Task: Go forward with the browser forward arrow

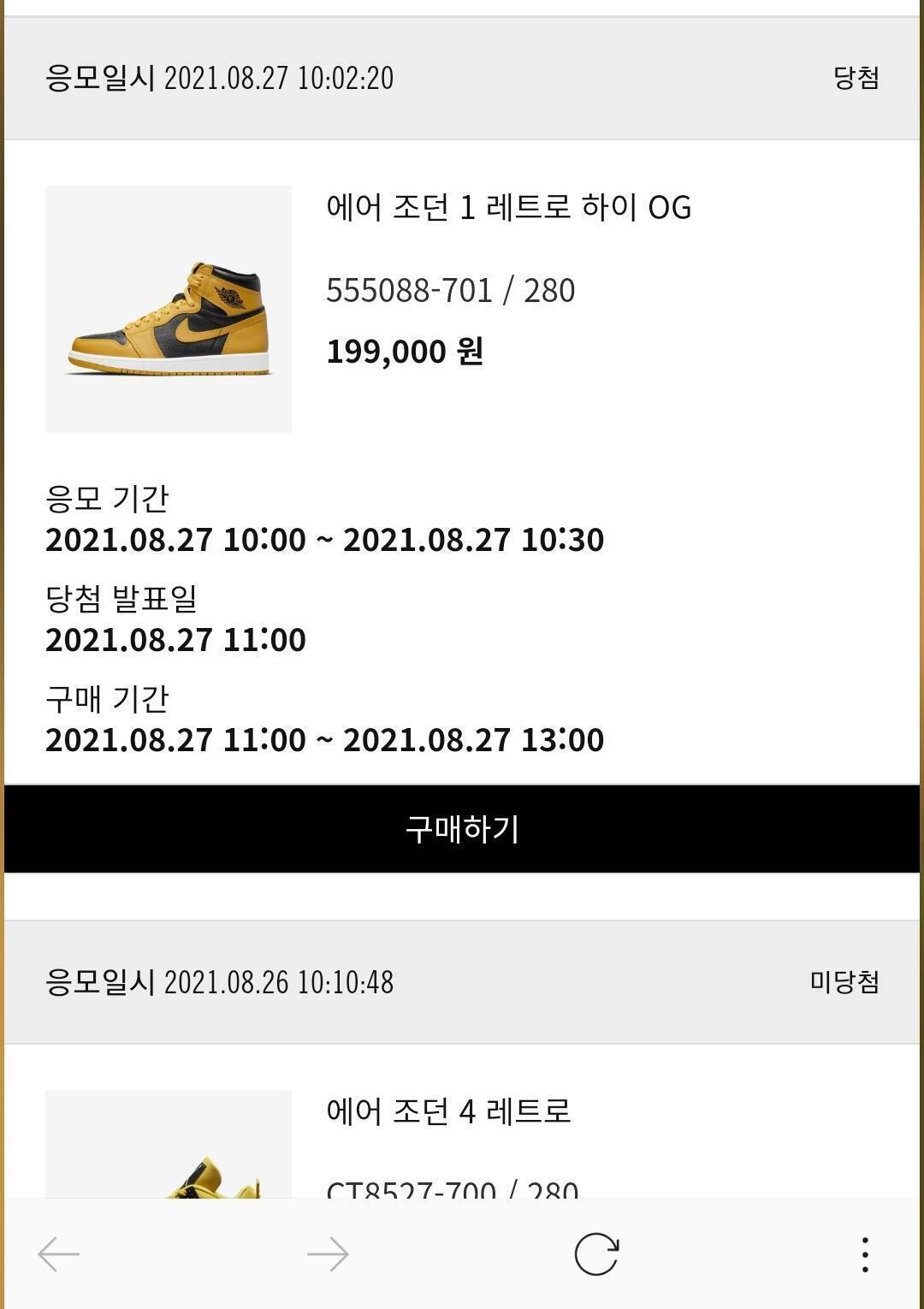Action: [x=328, y=1254]
